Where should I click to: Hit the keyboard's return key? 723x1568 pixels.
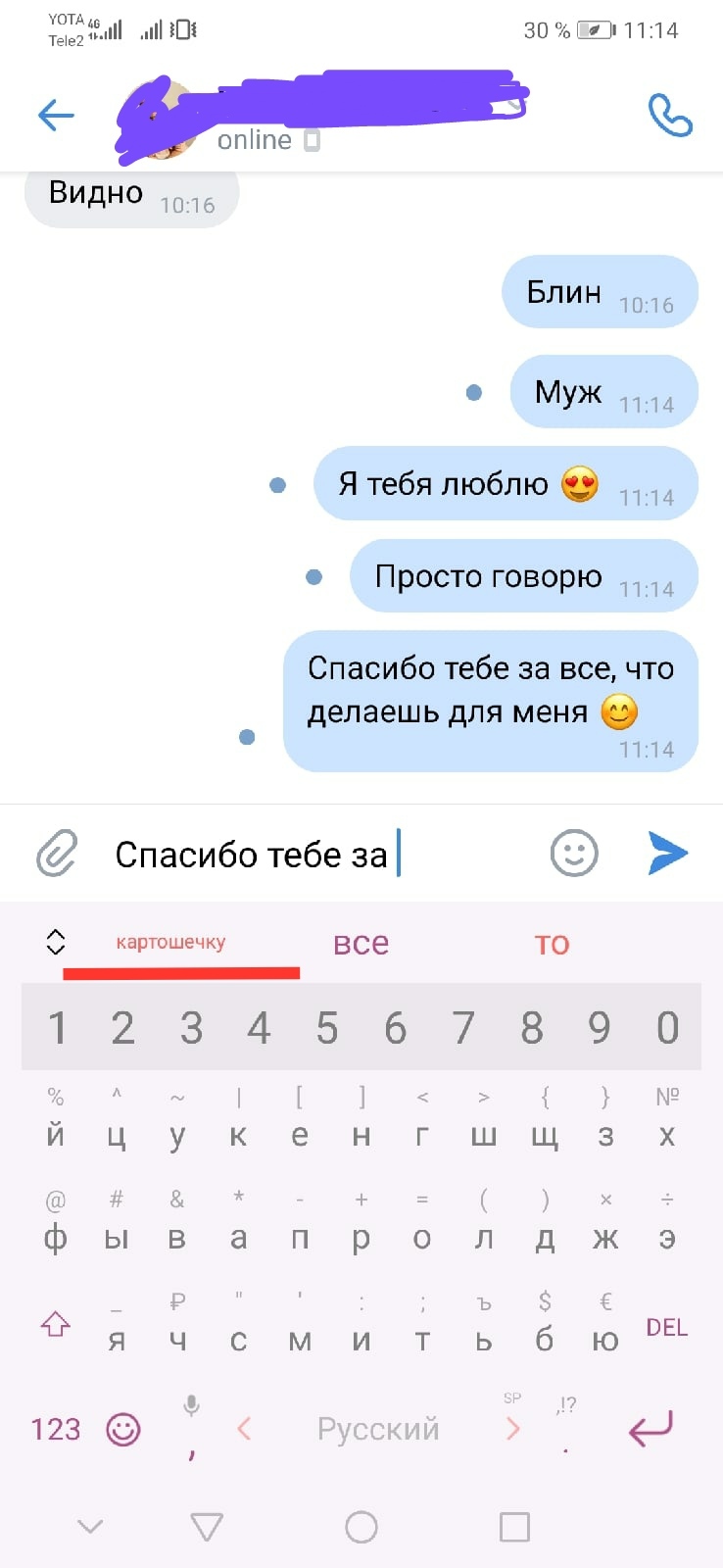(651, 1429)
